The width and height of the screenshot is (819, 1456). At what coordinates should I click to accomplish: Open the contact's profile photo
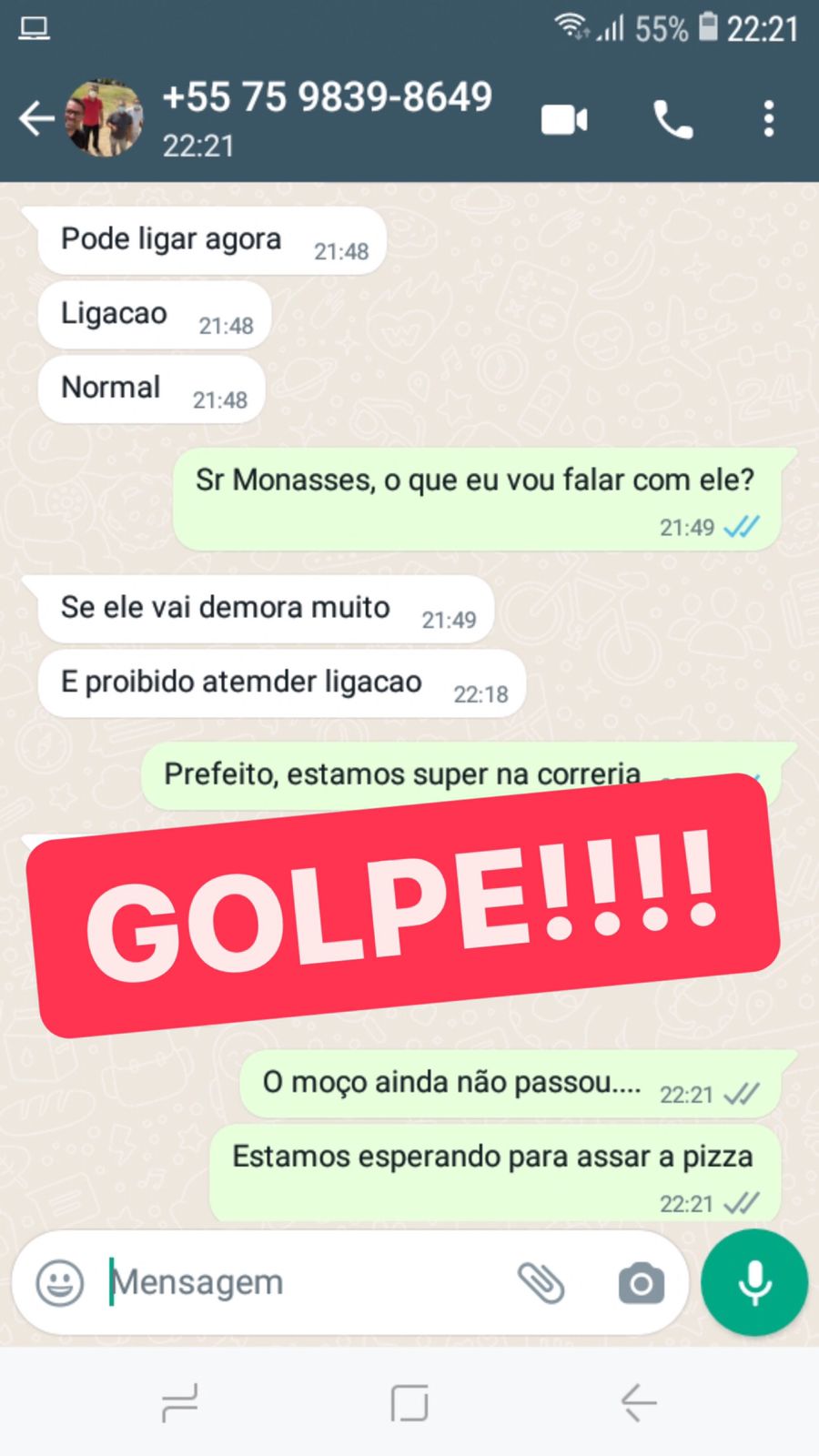105,119
